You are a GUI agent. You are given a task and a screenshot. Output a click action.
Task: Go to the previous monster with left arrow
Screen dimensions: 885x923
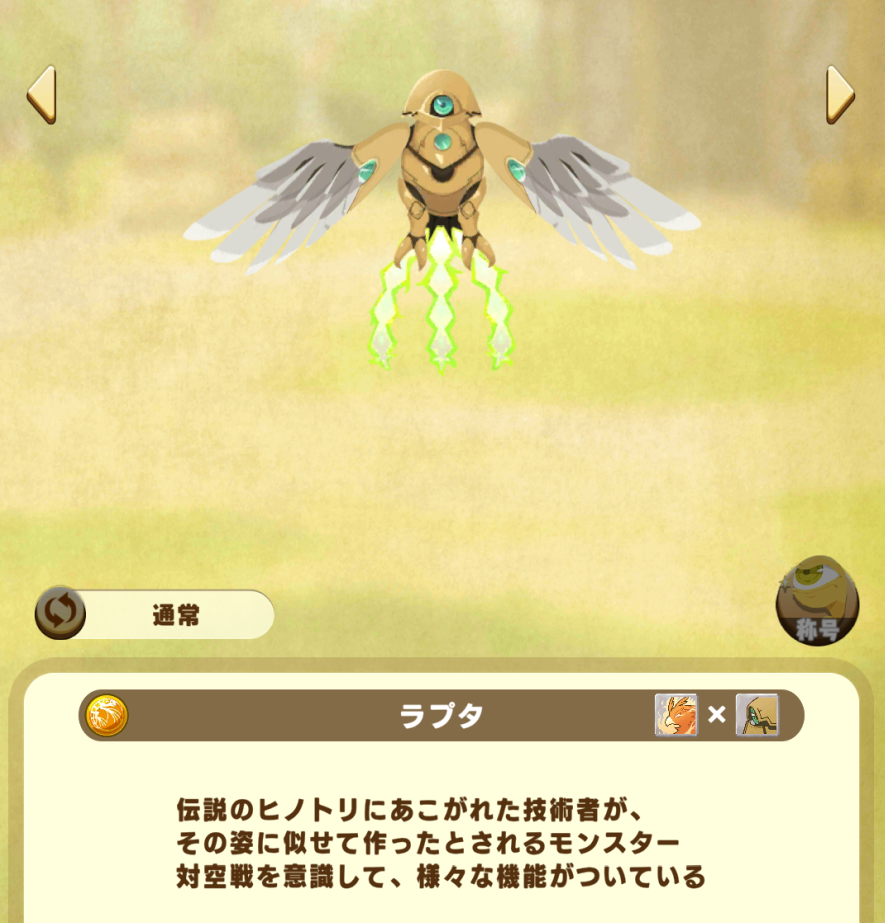[41, 95]
